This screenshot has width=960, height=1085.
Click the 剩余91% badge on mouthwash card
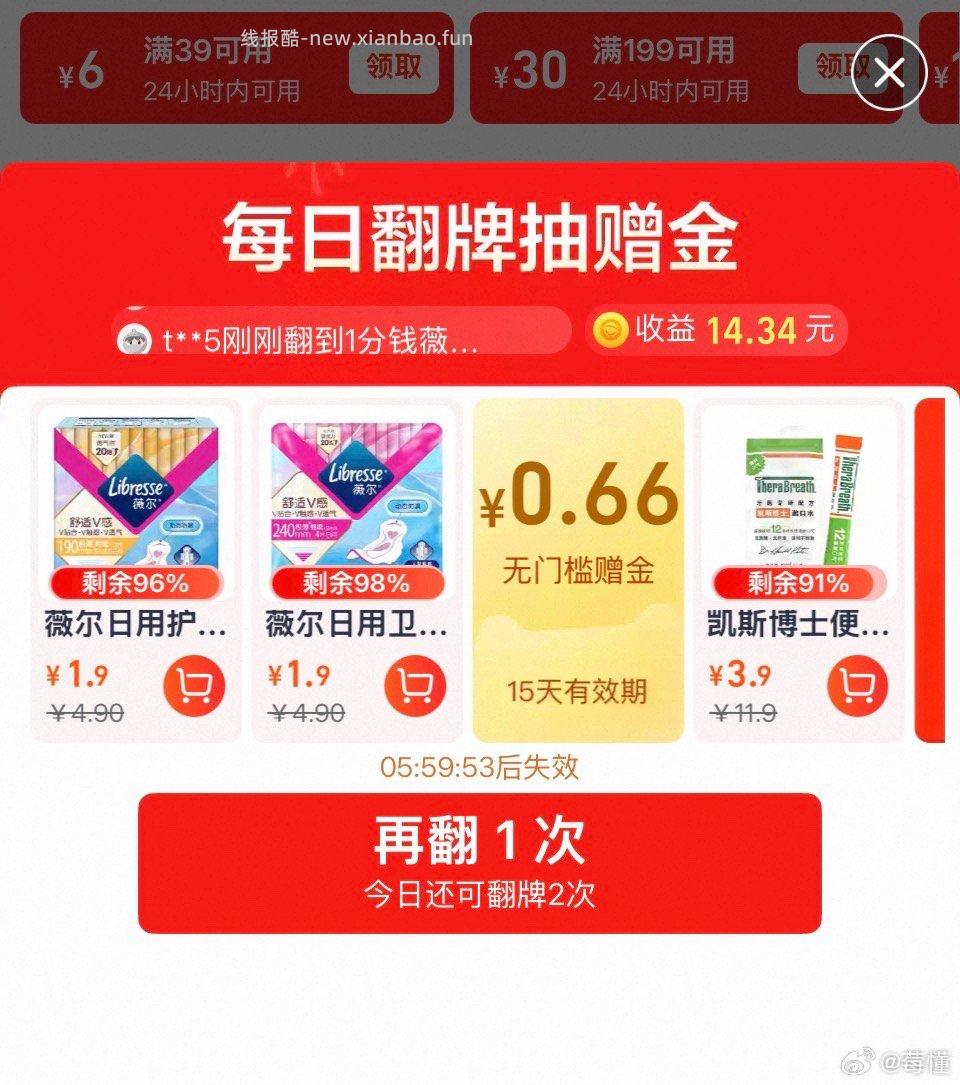tap(796, 582)
